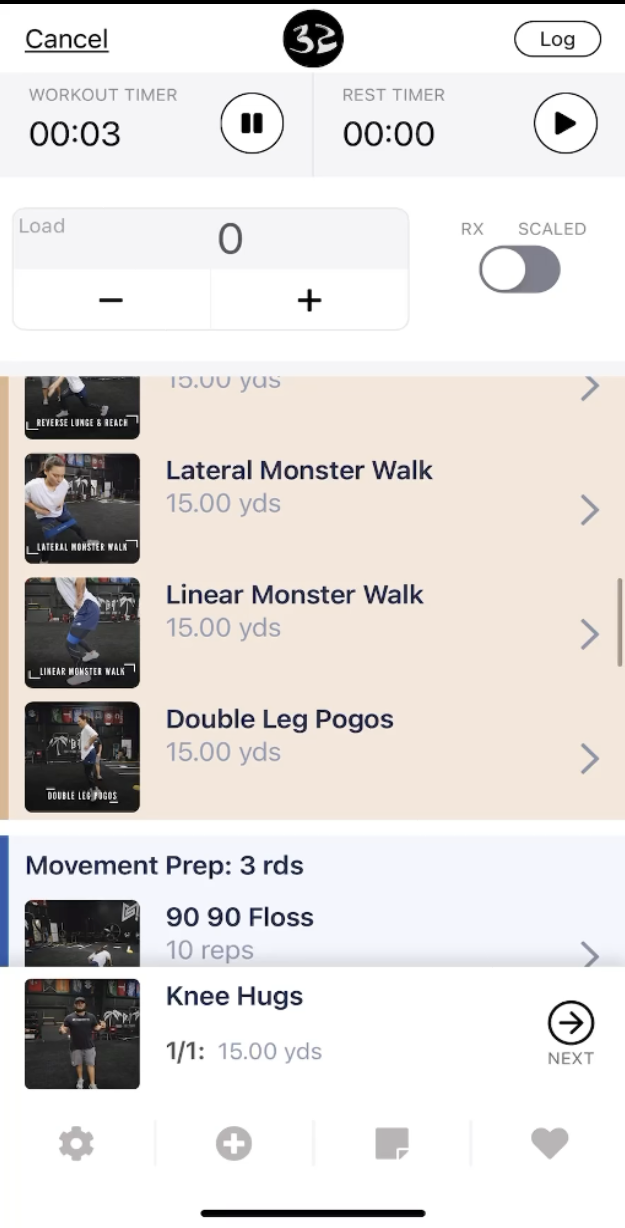Switch the RX/Scaled toggle
Image resolution: width=625 pixels, height=1228 pixels.
[x=519, y=270]
